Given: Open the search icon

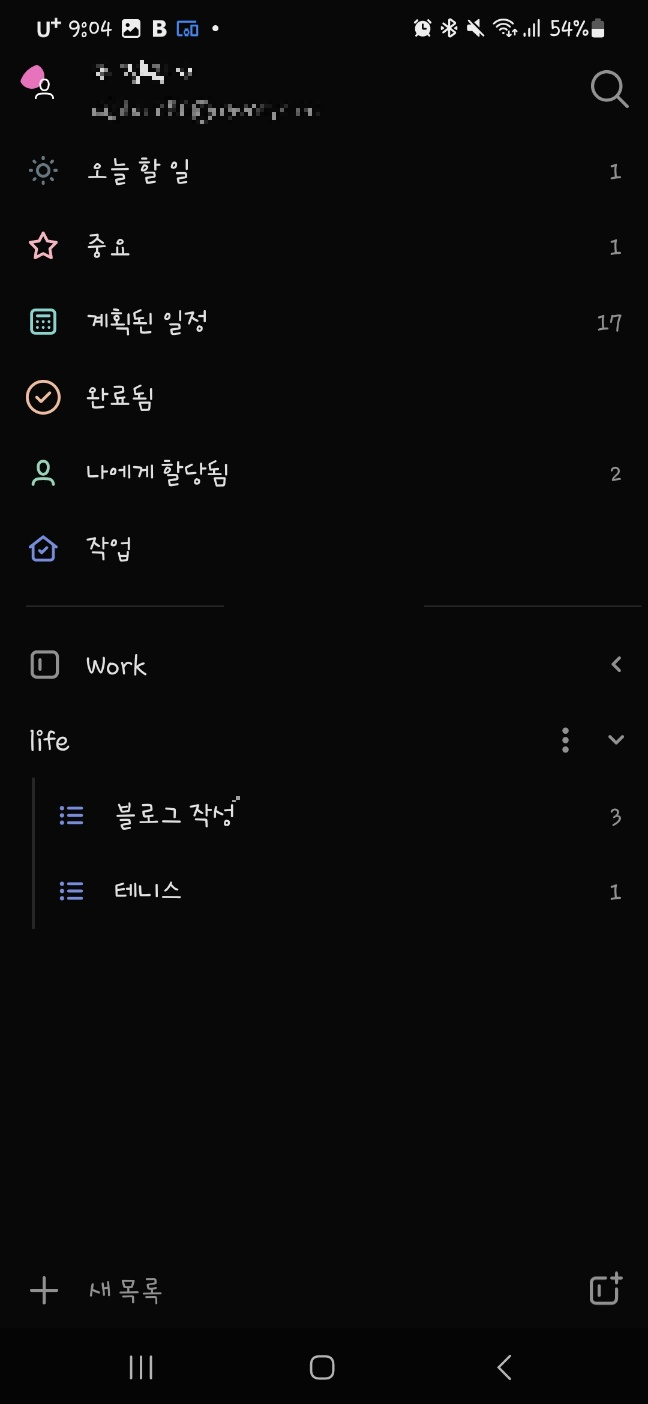Looking at the screenshot, I should 609,89.
